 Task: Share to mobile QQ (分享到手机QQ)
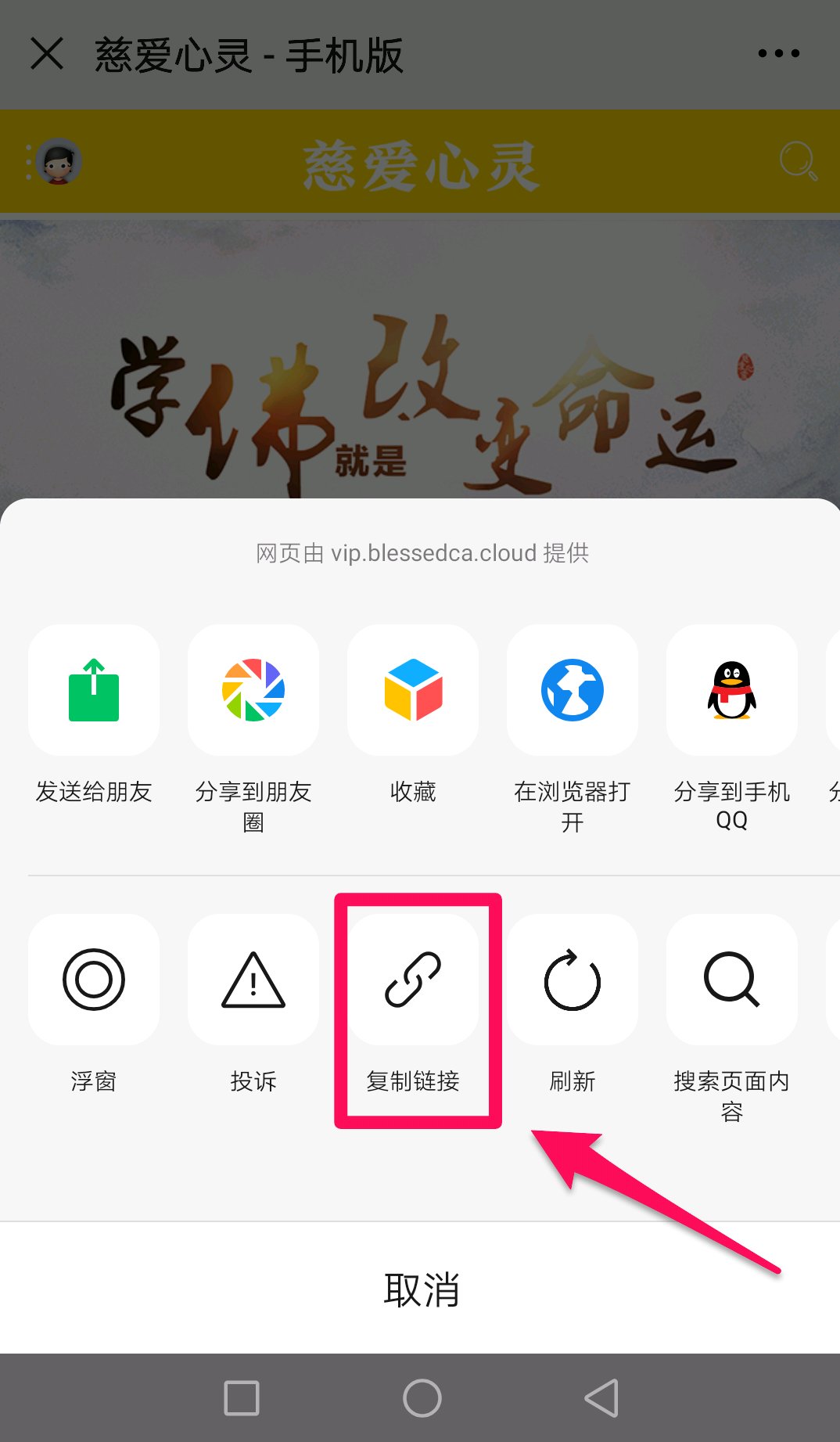(732, 690)
